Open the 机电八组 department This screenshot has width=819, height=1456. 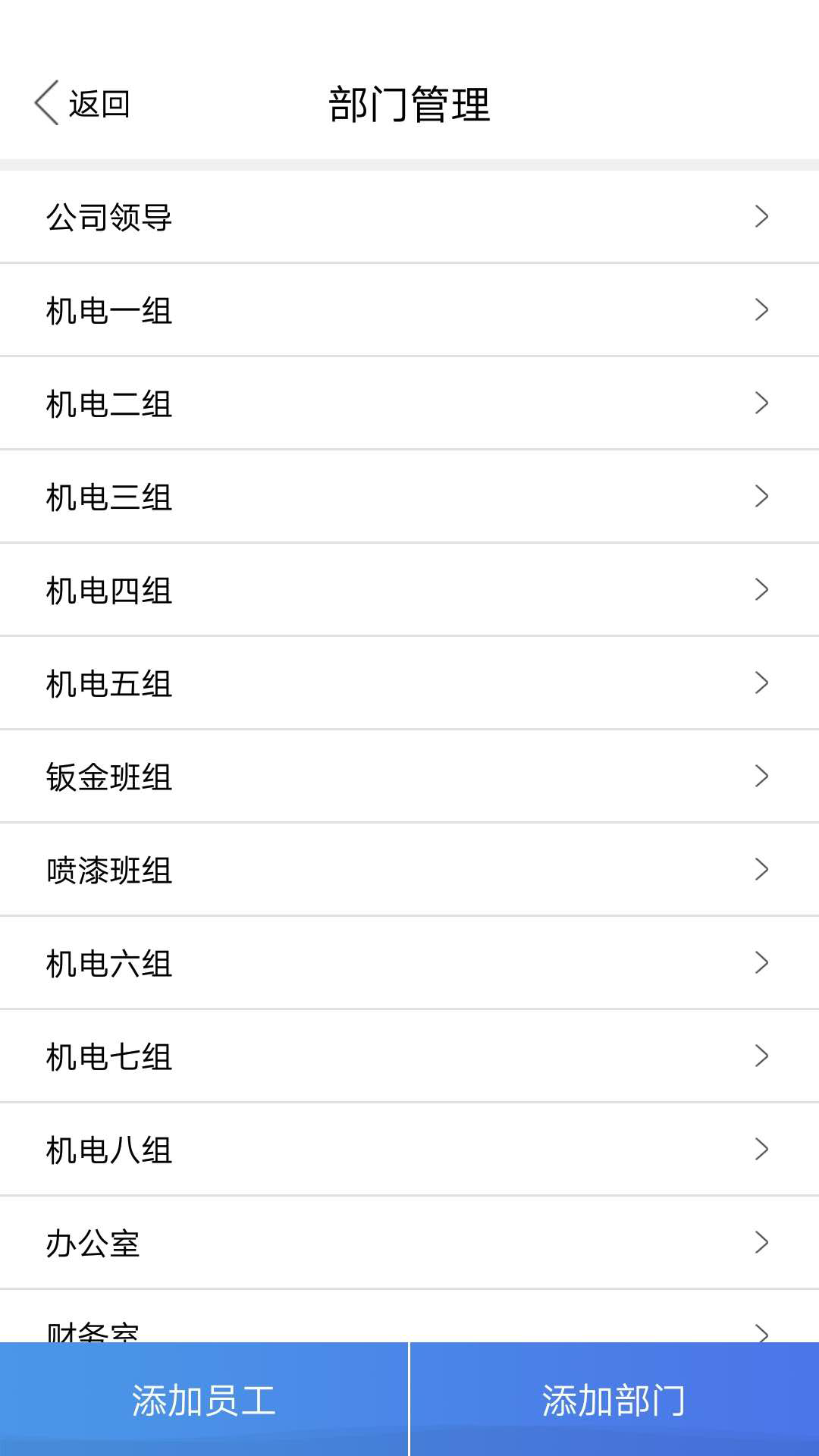pyautogui.click(x=409, y=1150)
